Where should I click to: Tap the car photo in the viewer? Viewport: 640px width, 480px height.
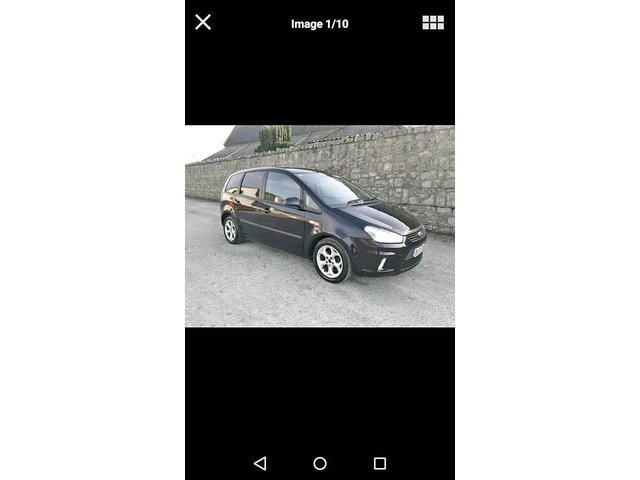click(320, 225)
